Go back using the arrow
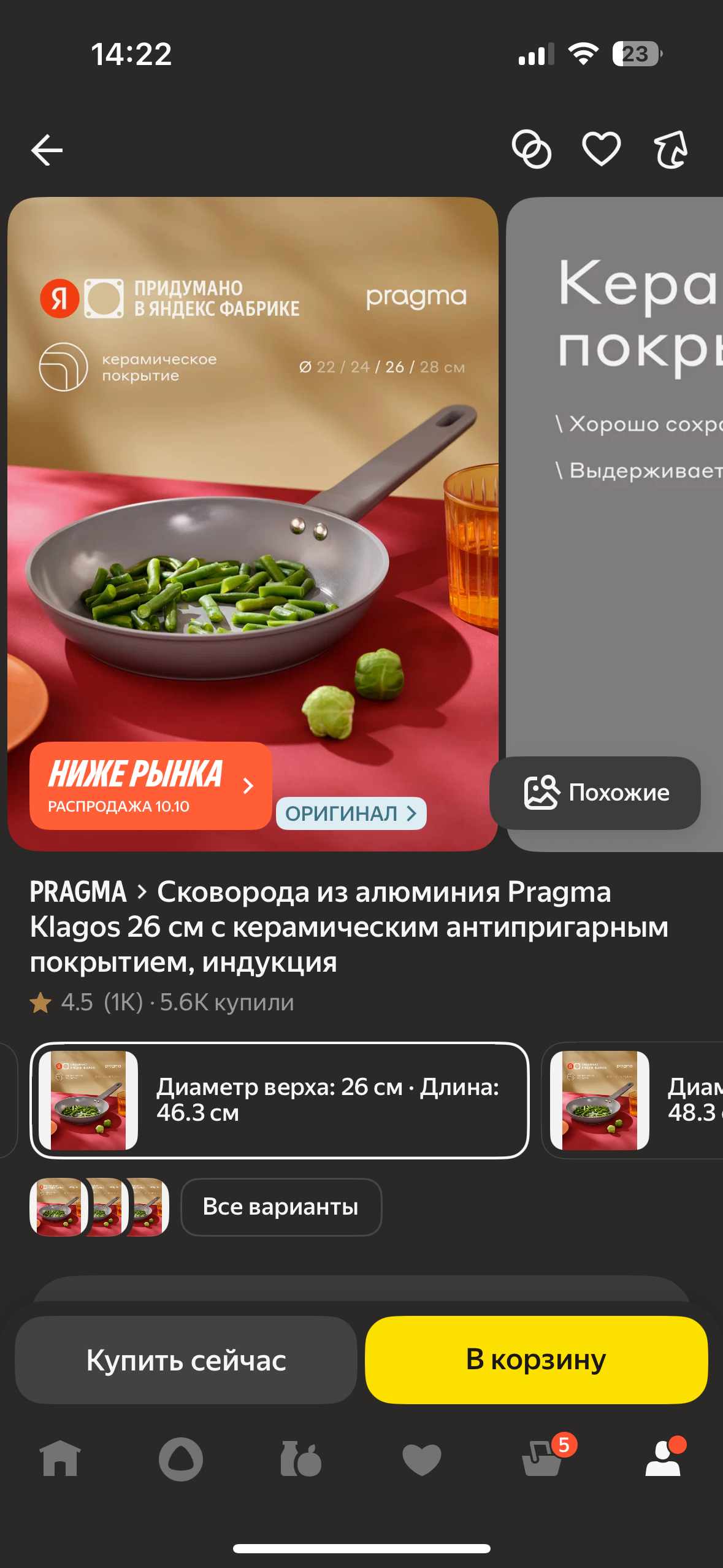Screen dimensions: 723x1568 [47, 150]
